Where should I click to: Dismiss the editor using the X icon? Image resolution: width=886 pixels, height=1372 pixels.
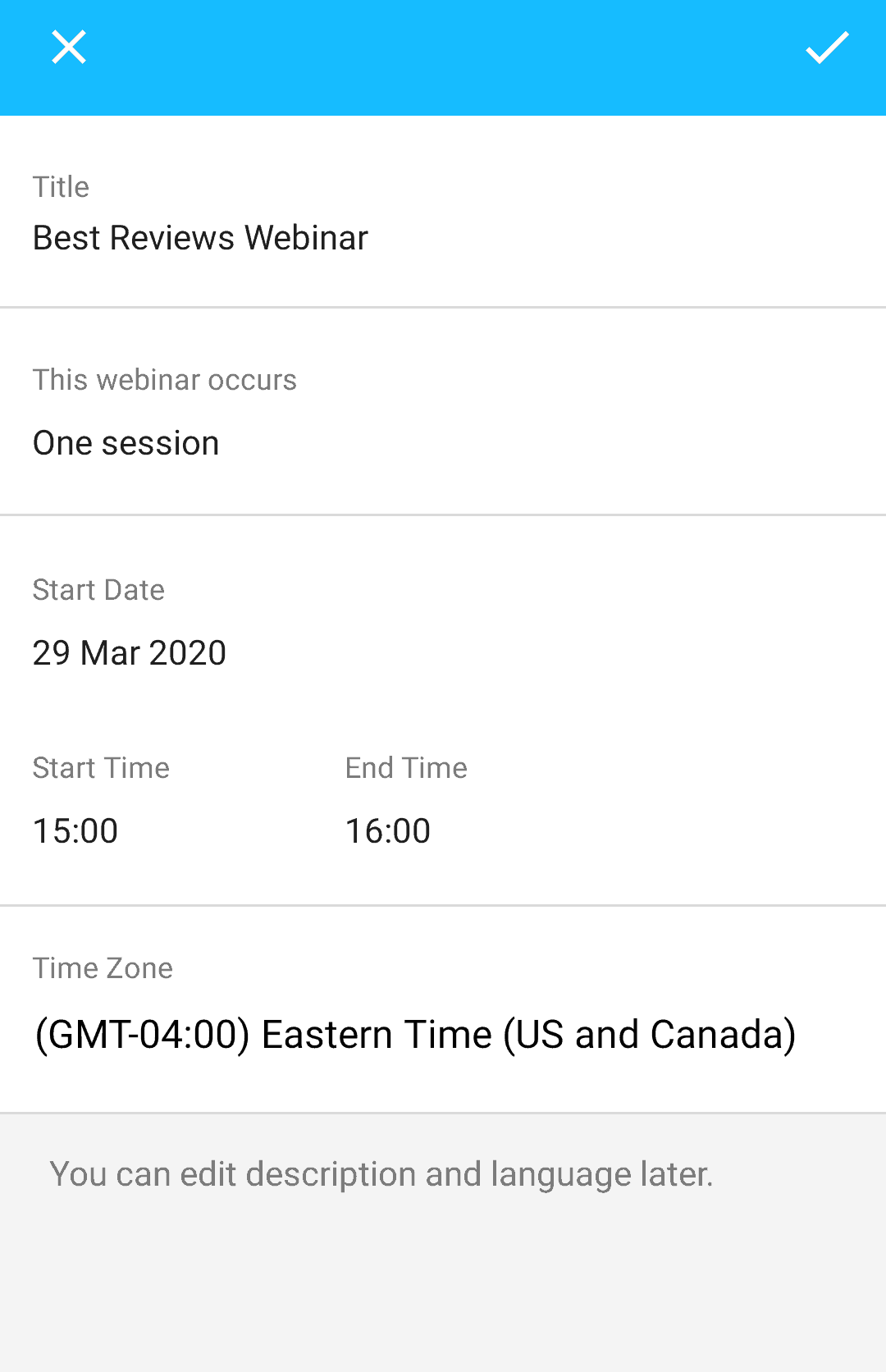[69, 47]
